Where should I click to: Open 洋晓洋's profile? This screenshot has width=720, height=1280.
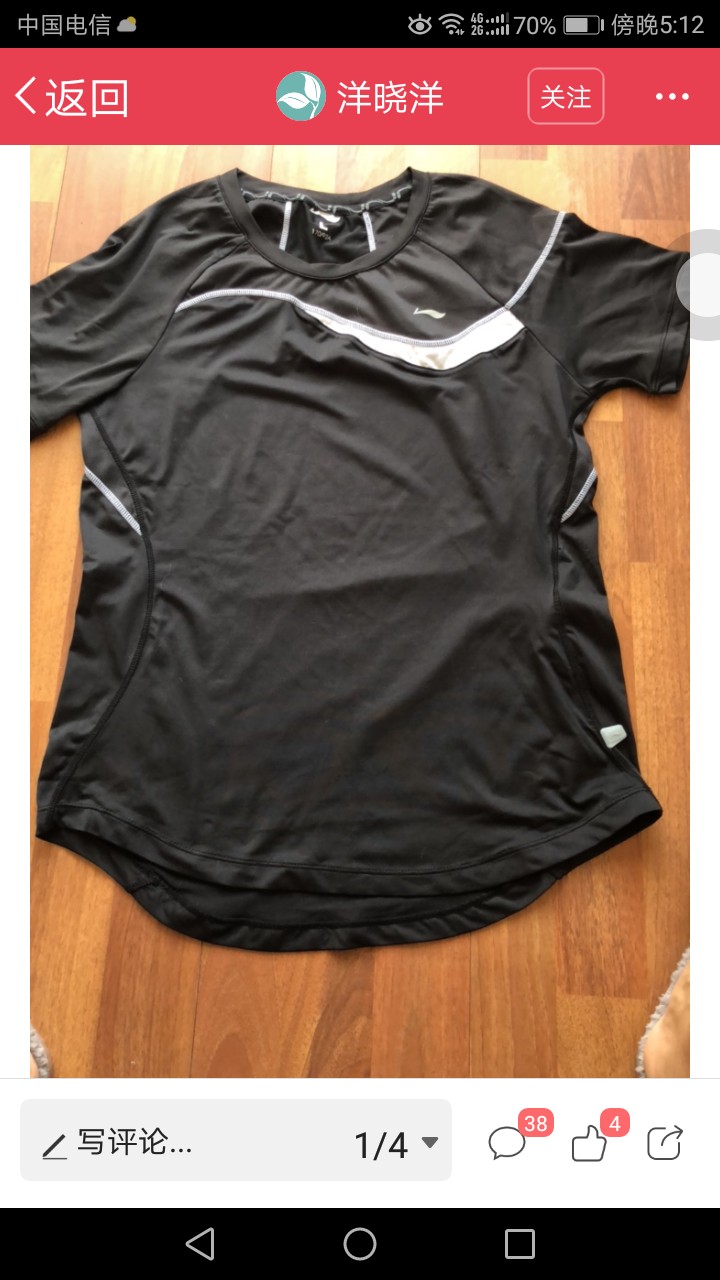click(360, 97)
